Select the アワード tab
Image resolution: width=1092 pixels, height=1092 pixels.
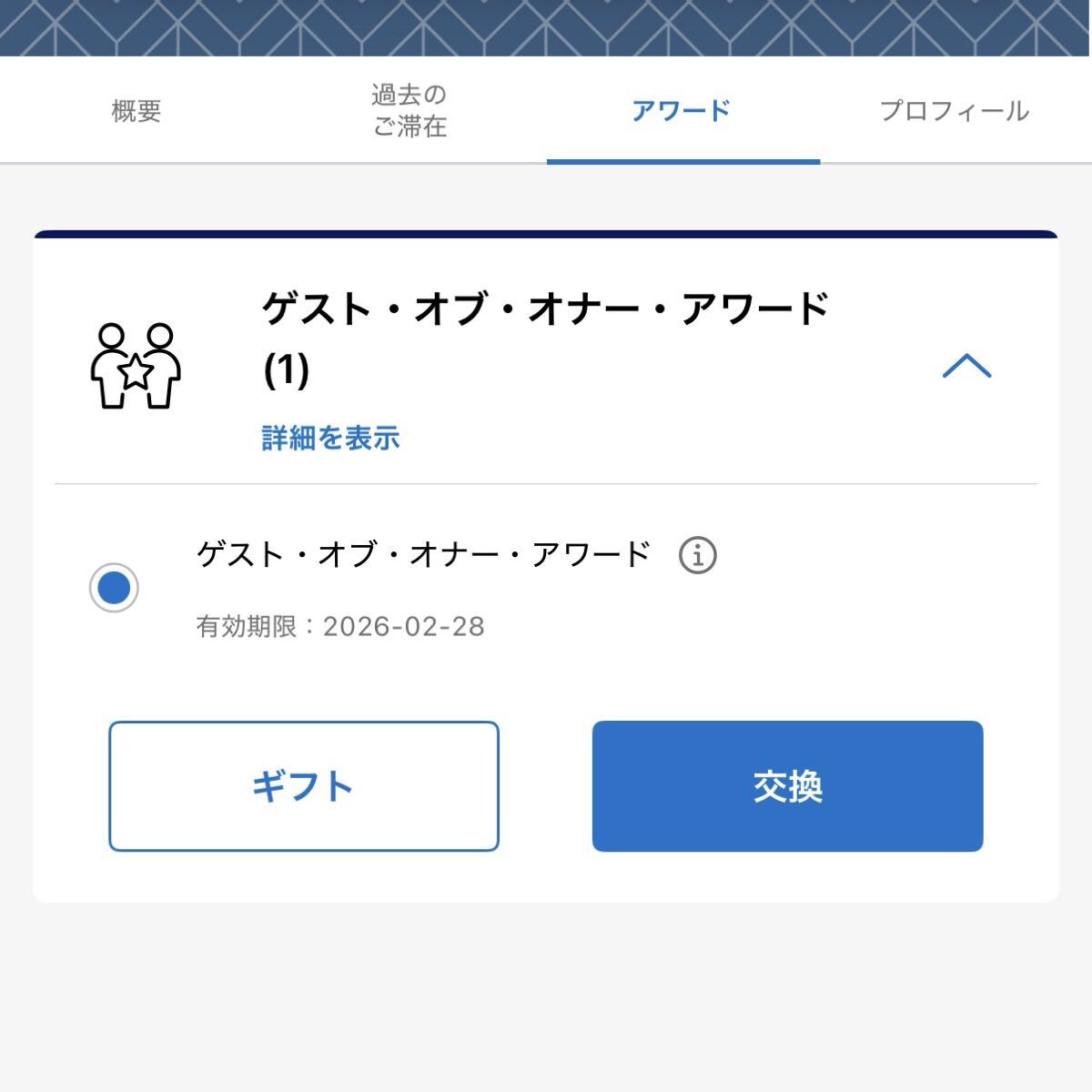(682, 111)
